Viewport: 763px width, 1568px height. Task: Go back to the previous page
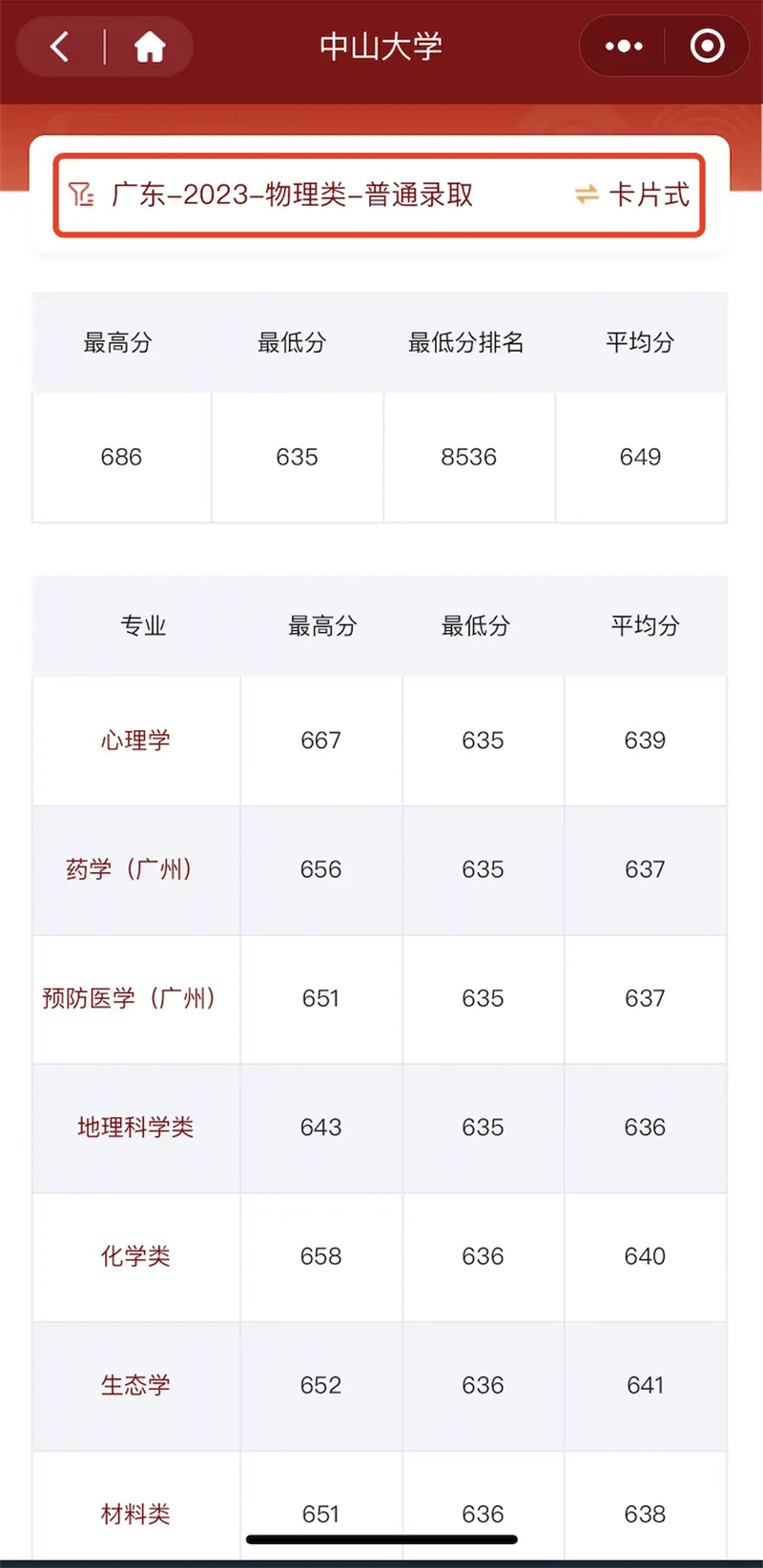click(60, 46)
